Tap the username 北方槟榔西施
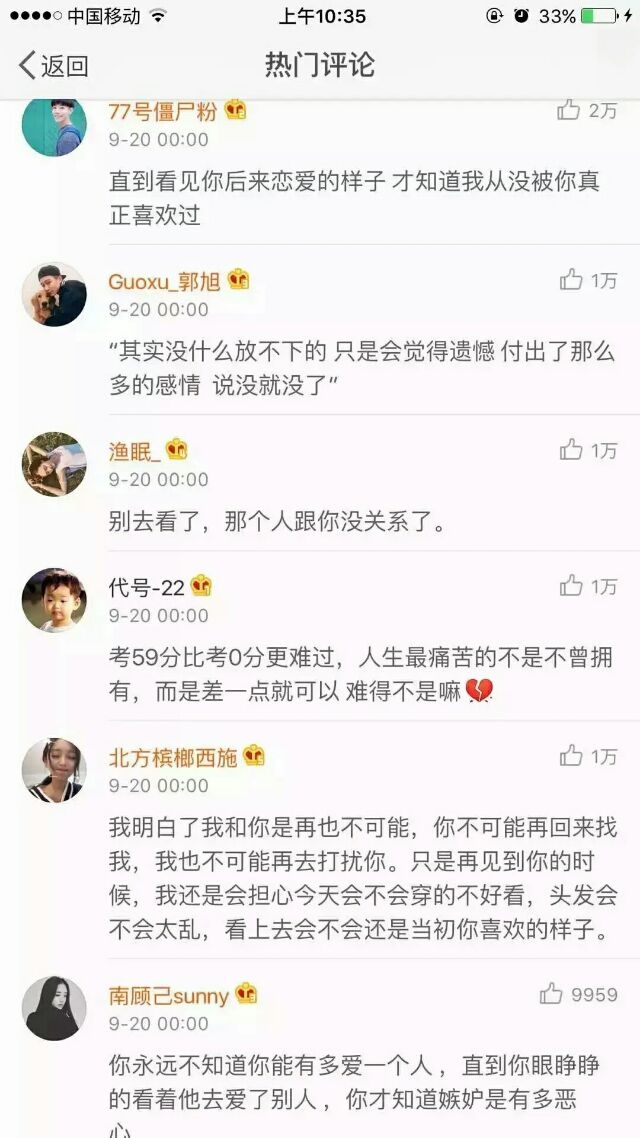 173,758
